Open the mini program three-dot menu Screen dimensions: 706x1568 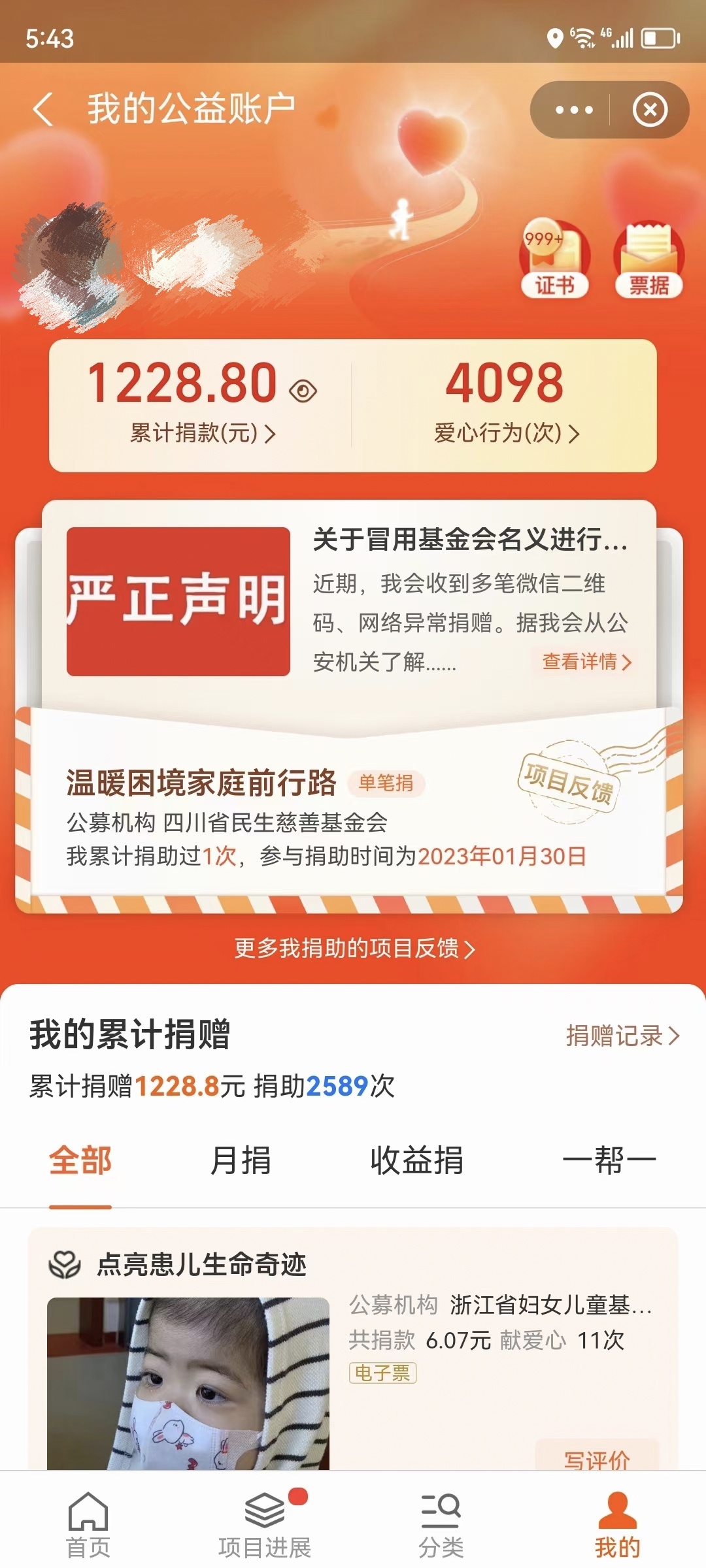point(573,110)
